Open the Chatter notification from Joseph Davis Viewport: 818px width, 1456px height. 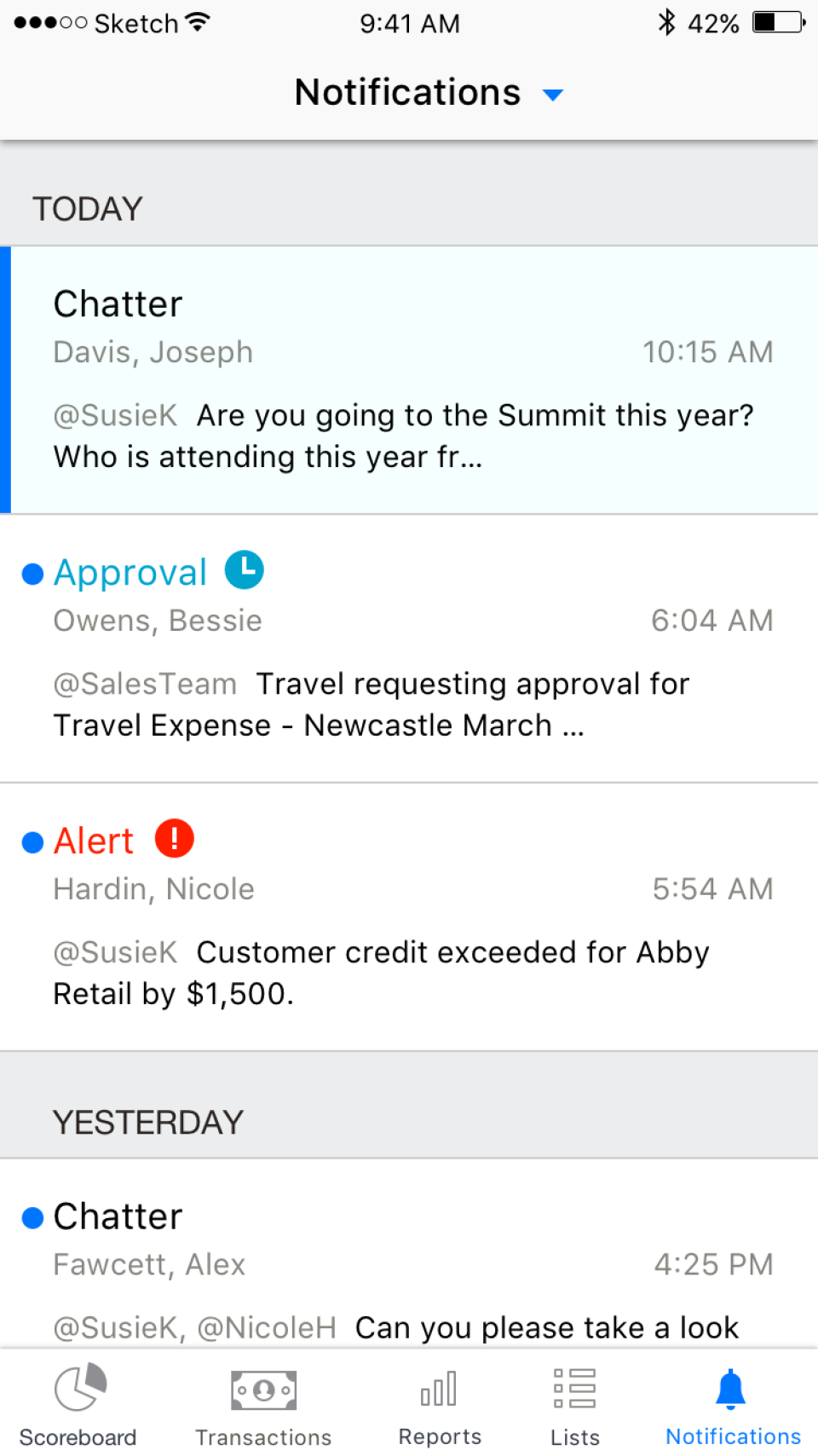tap(409, 380)
